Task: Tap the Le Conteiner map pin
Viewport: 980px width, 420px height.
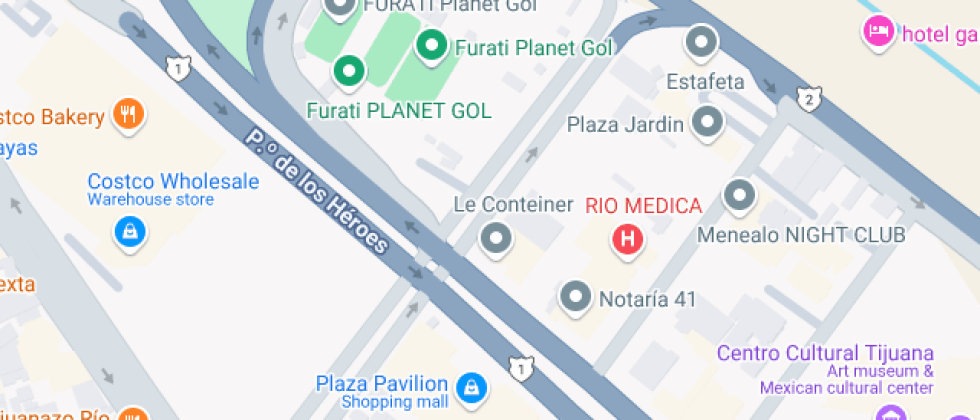Action: (x=496, y=238)
